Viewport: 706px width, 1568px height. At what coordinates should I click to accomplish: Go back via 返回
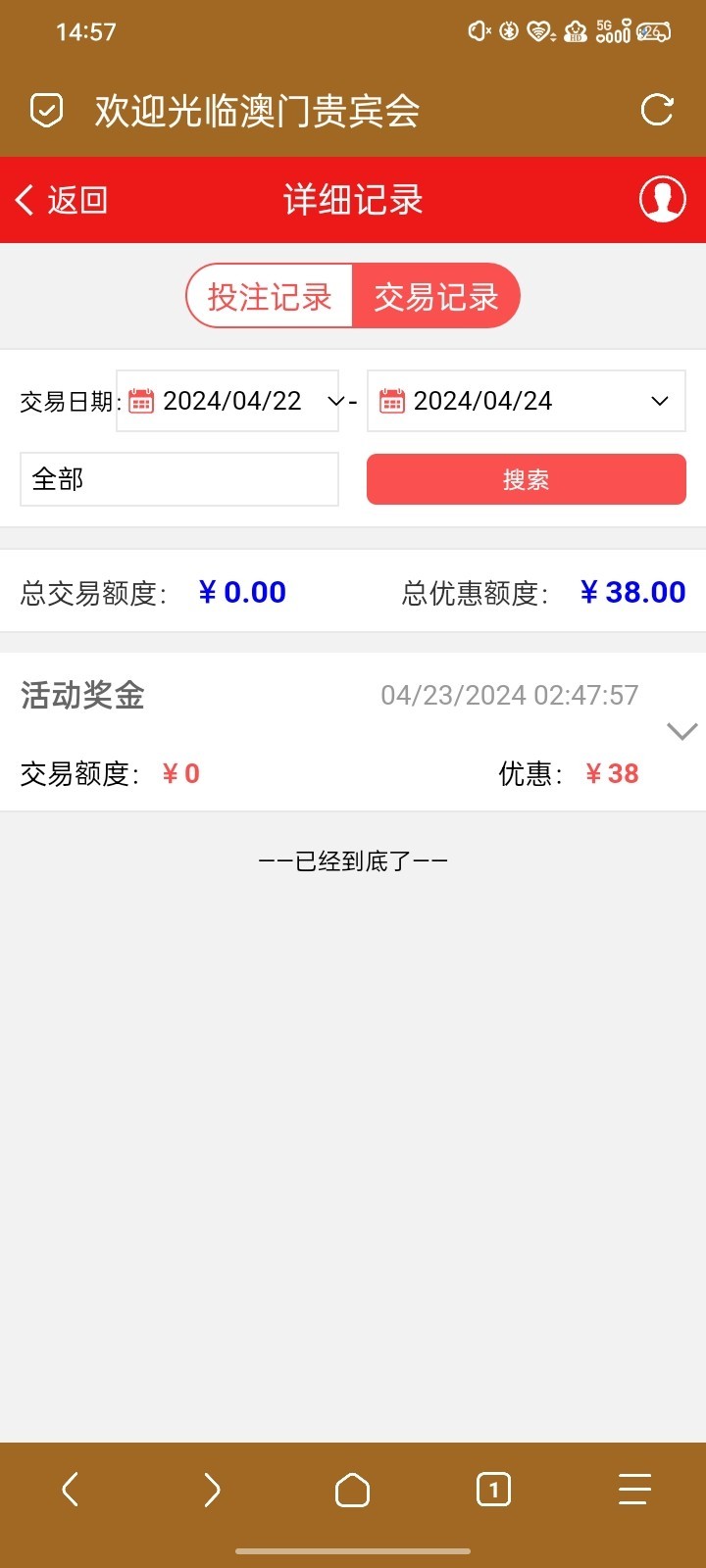pyautogui.click(x=61, y=200)
